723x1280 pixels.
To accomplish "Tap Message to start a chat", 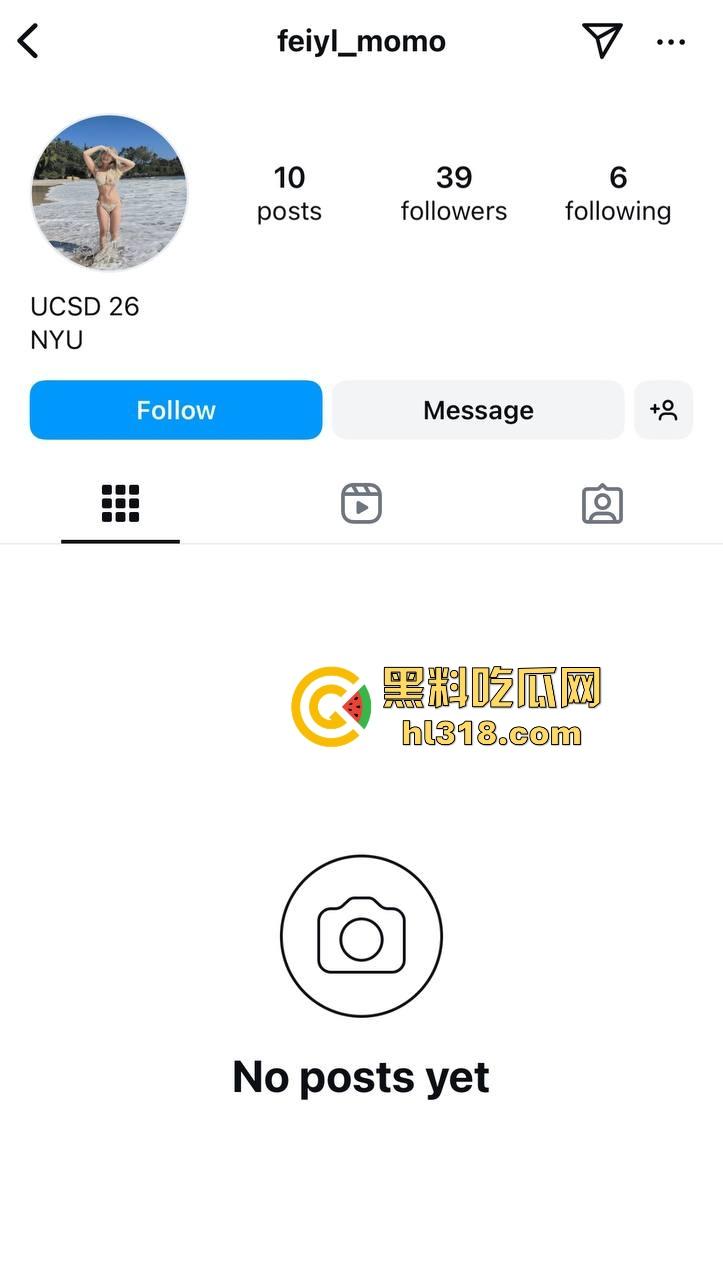I will click(x=478, y=410).
